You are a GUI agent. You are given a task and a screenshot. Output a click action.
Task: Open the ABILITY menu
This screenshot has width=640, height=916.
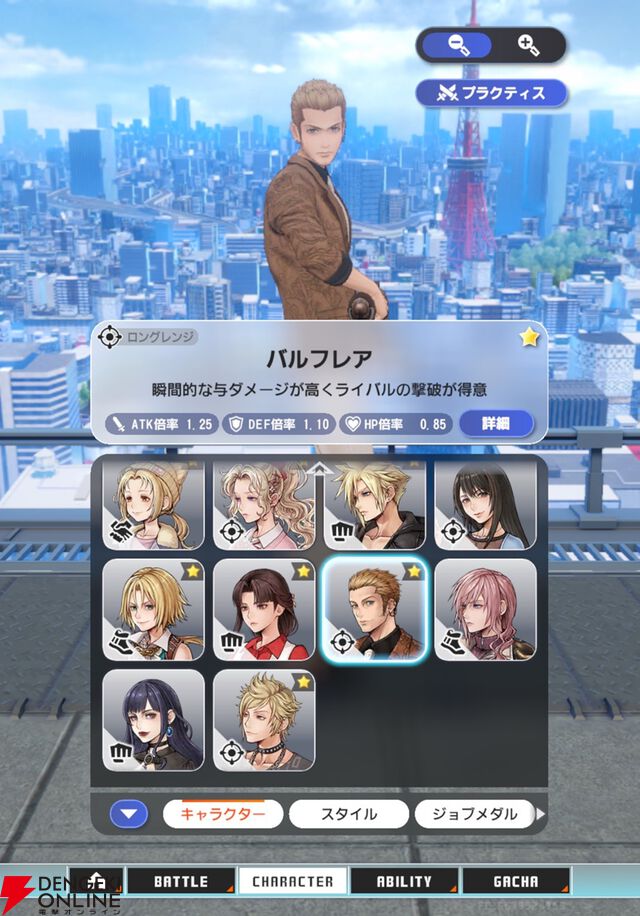point(403,881)
